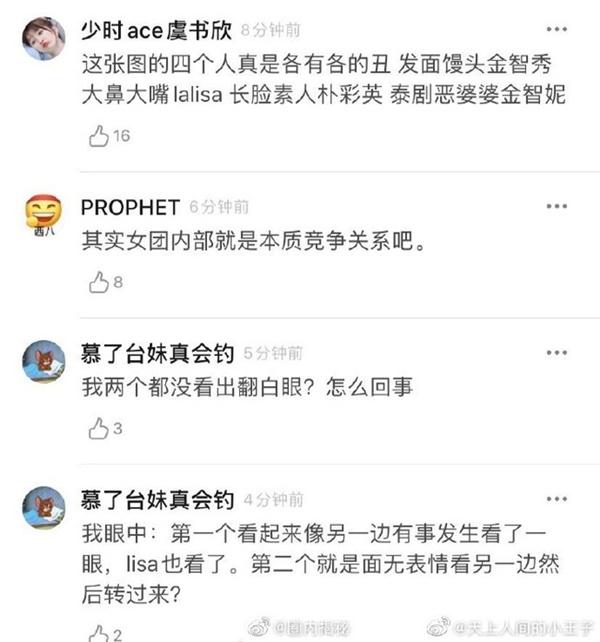Like the comment starting 我眼中：第一个看起来
The image size is (600, 642).
(98, 633)
